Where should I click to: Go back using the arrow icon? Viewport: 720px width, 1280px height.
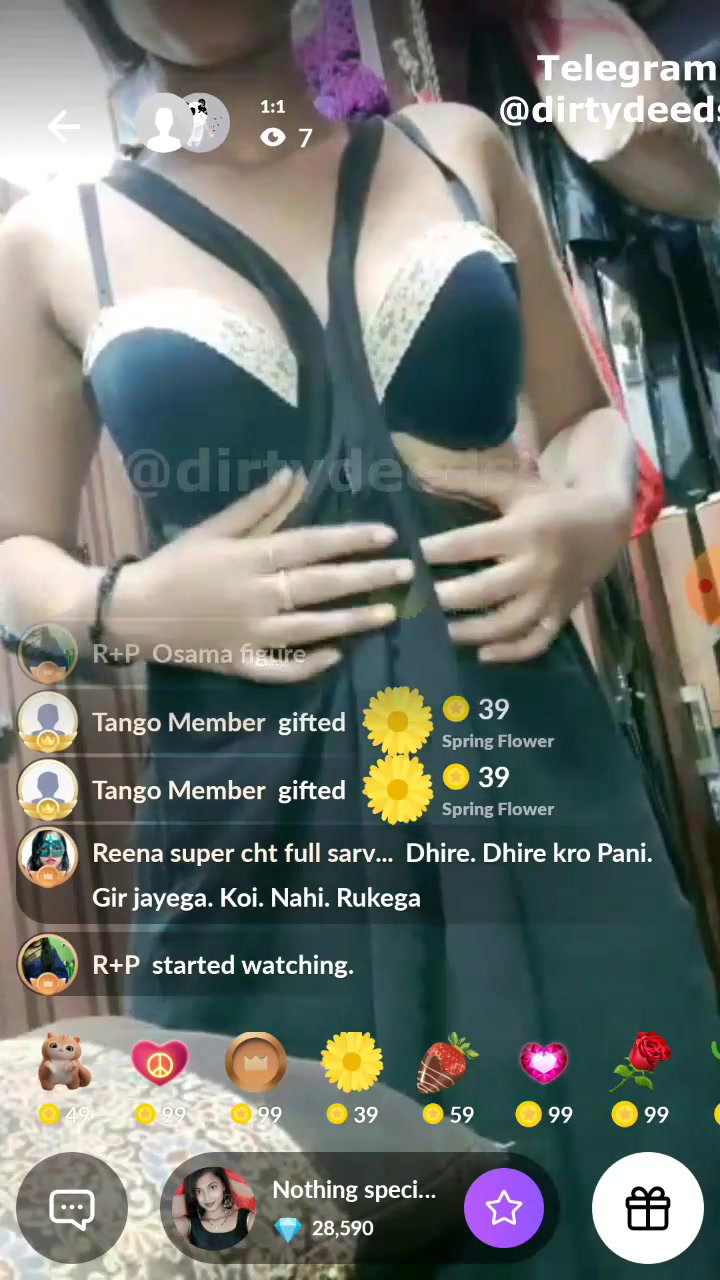tap(64, 126)
